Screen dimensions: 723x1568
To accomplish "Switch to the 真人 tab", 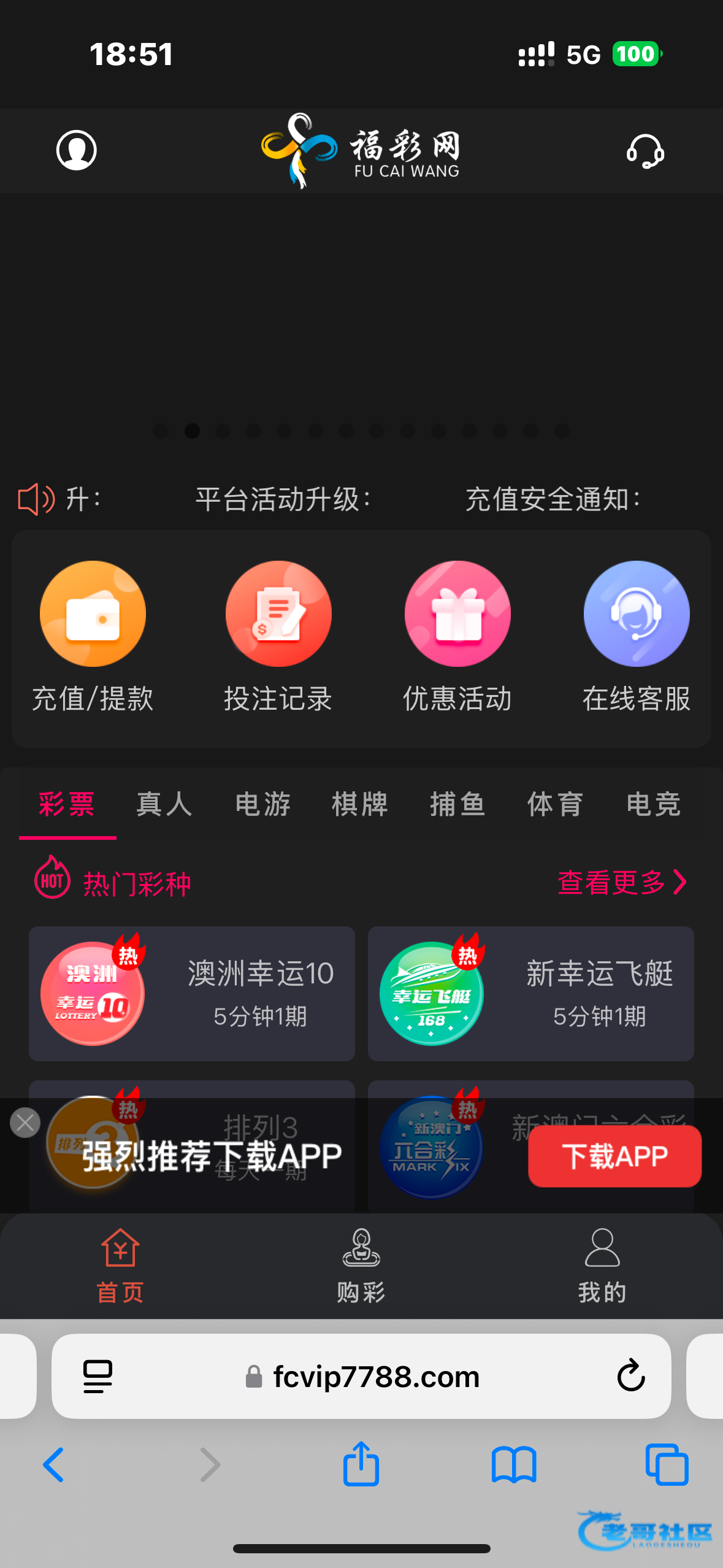I will coord(164,804).
